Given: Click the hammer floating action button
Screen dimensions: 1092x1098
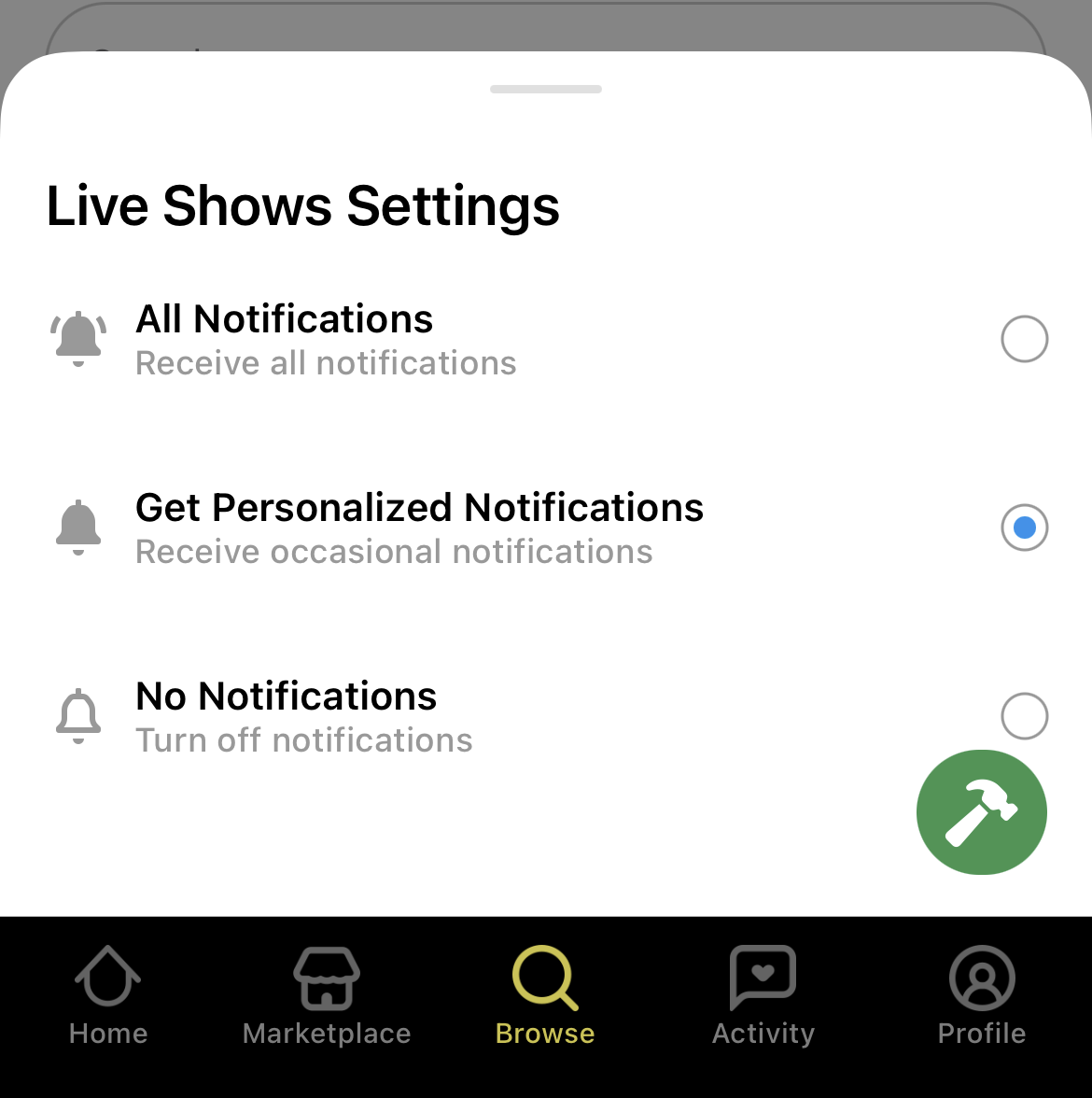Looking at the screenshot, I should point(981,812).
